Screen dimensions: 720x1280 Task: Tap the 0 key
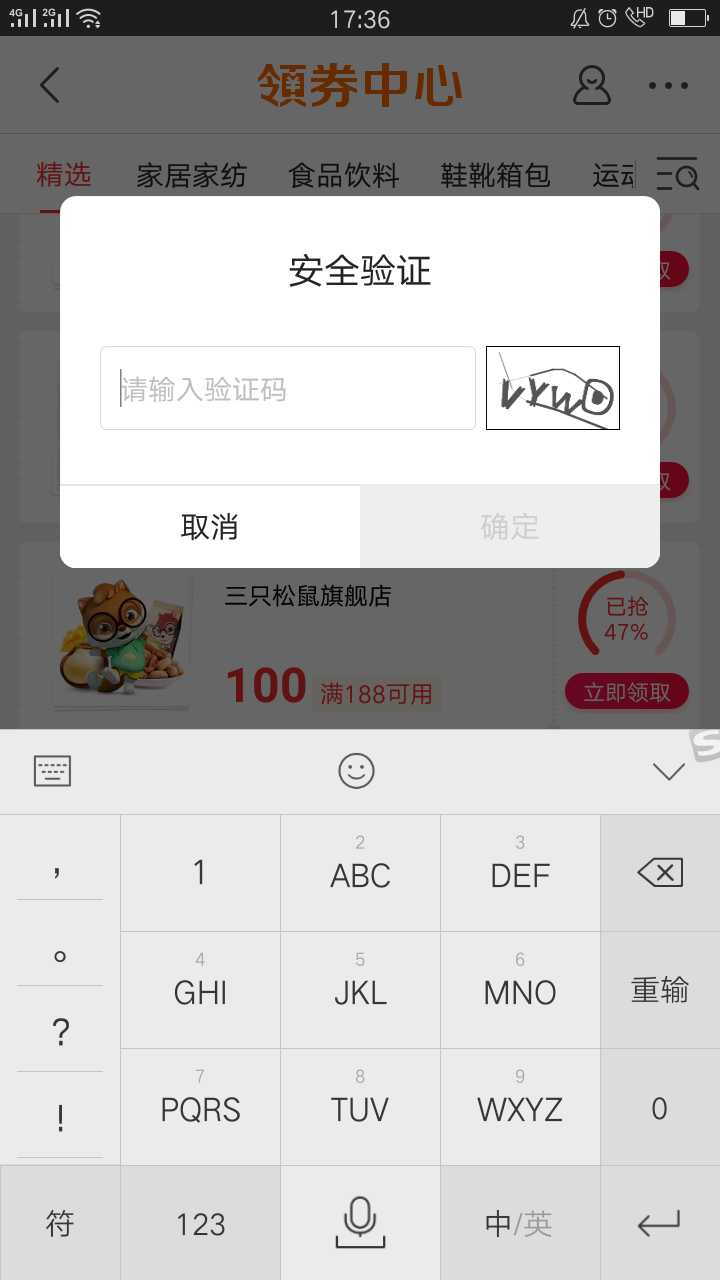click(x=660, y=1107)
